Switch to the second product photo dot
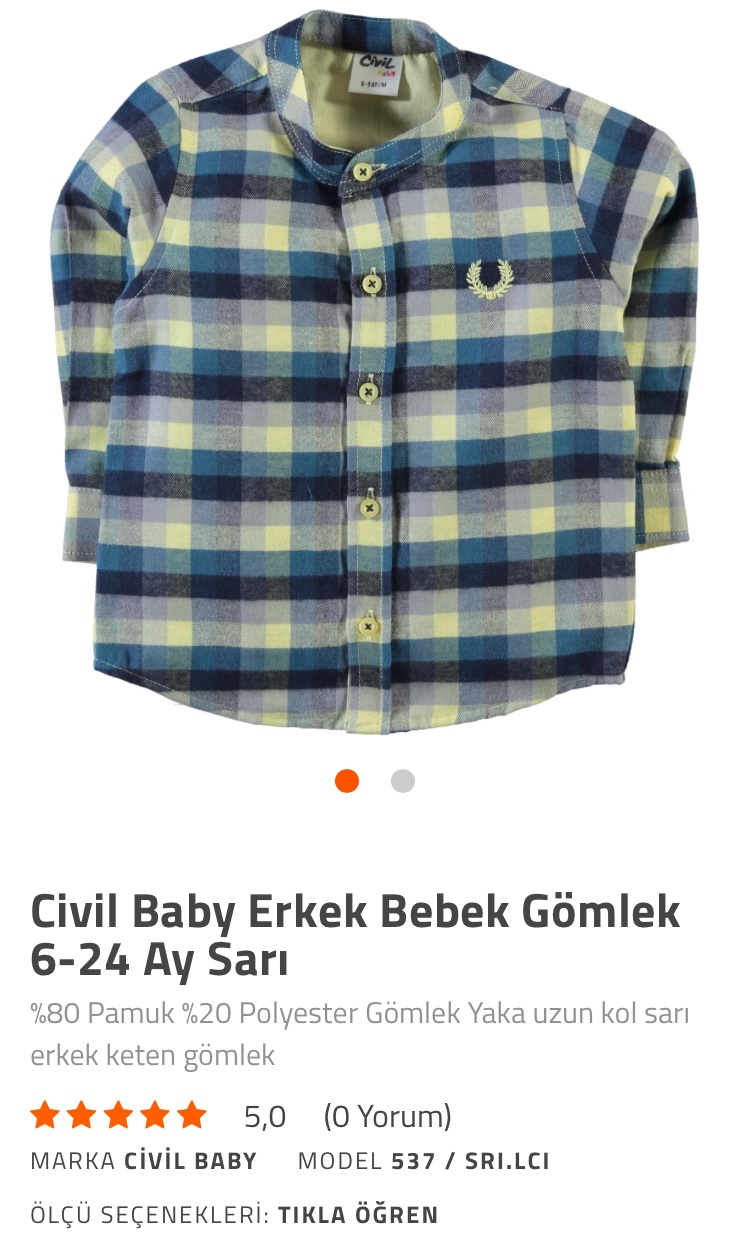 402,781
